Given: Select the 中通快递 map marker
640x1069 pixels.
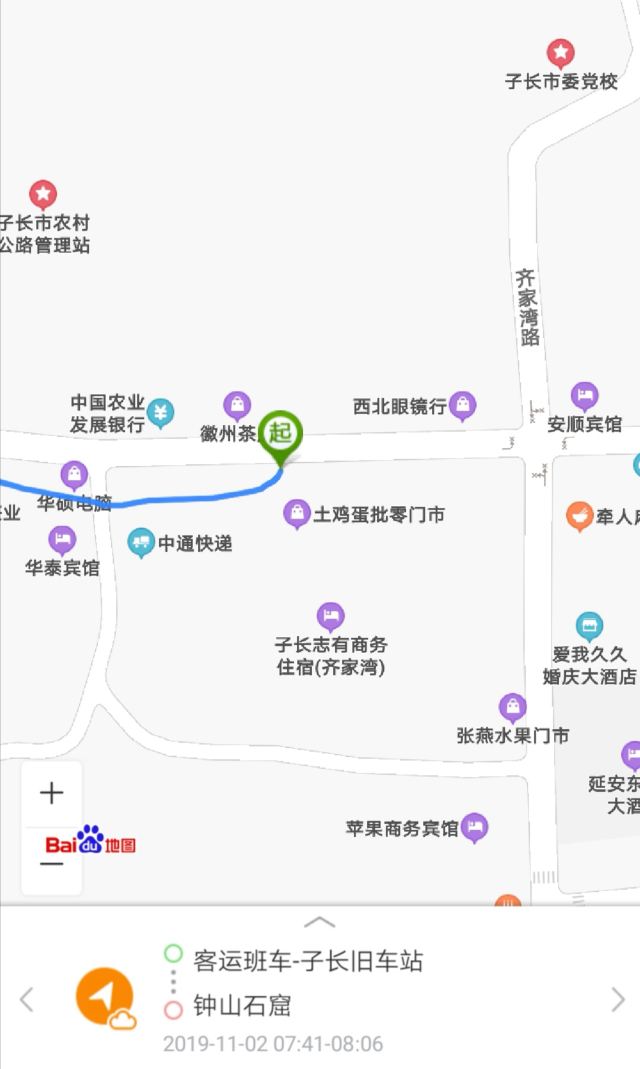Looking at the screenshot, I should coord(141,543).
